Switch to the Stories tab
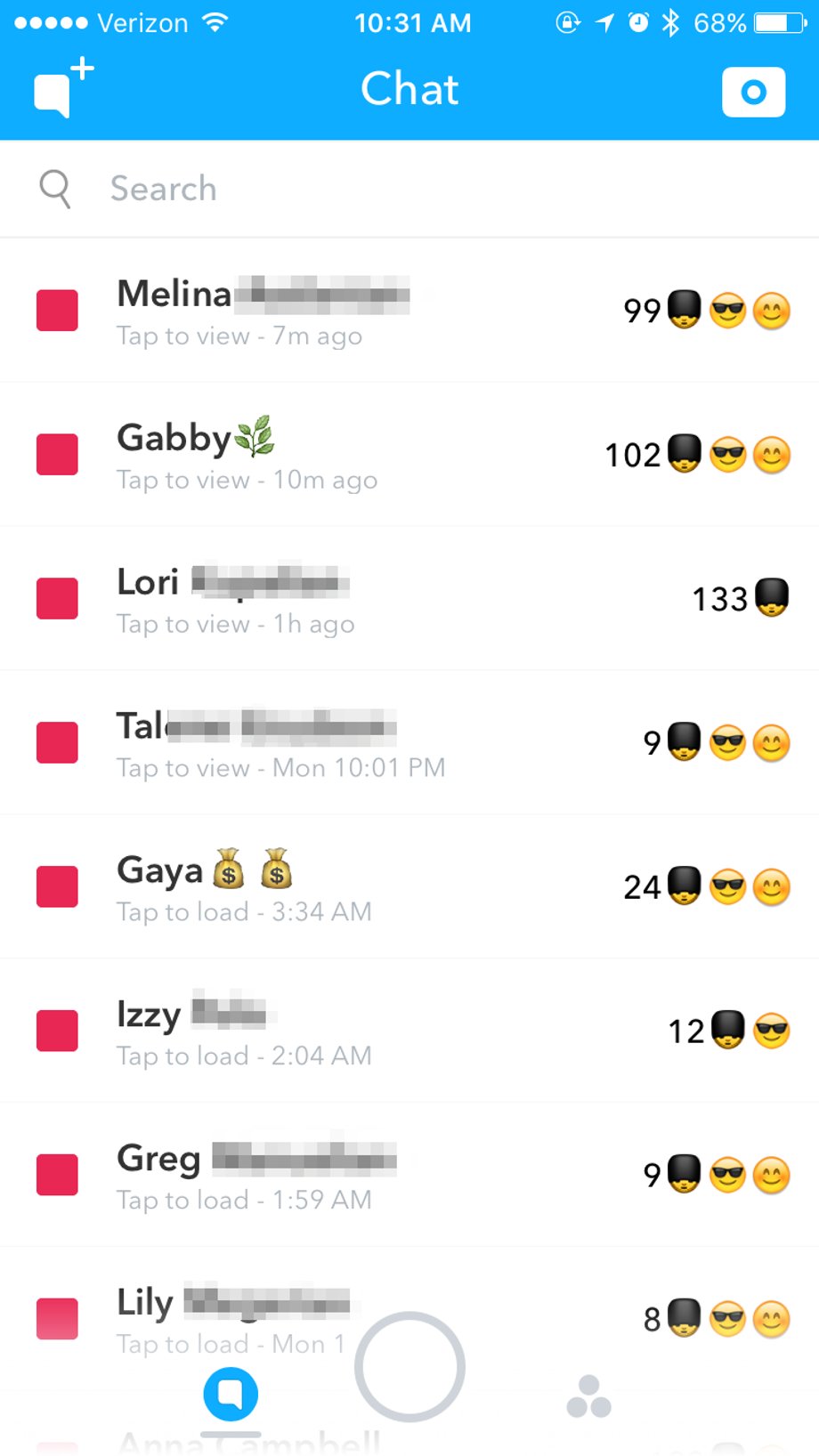This screenshot has height=1456, width=819. (588, 1396)
